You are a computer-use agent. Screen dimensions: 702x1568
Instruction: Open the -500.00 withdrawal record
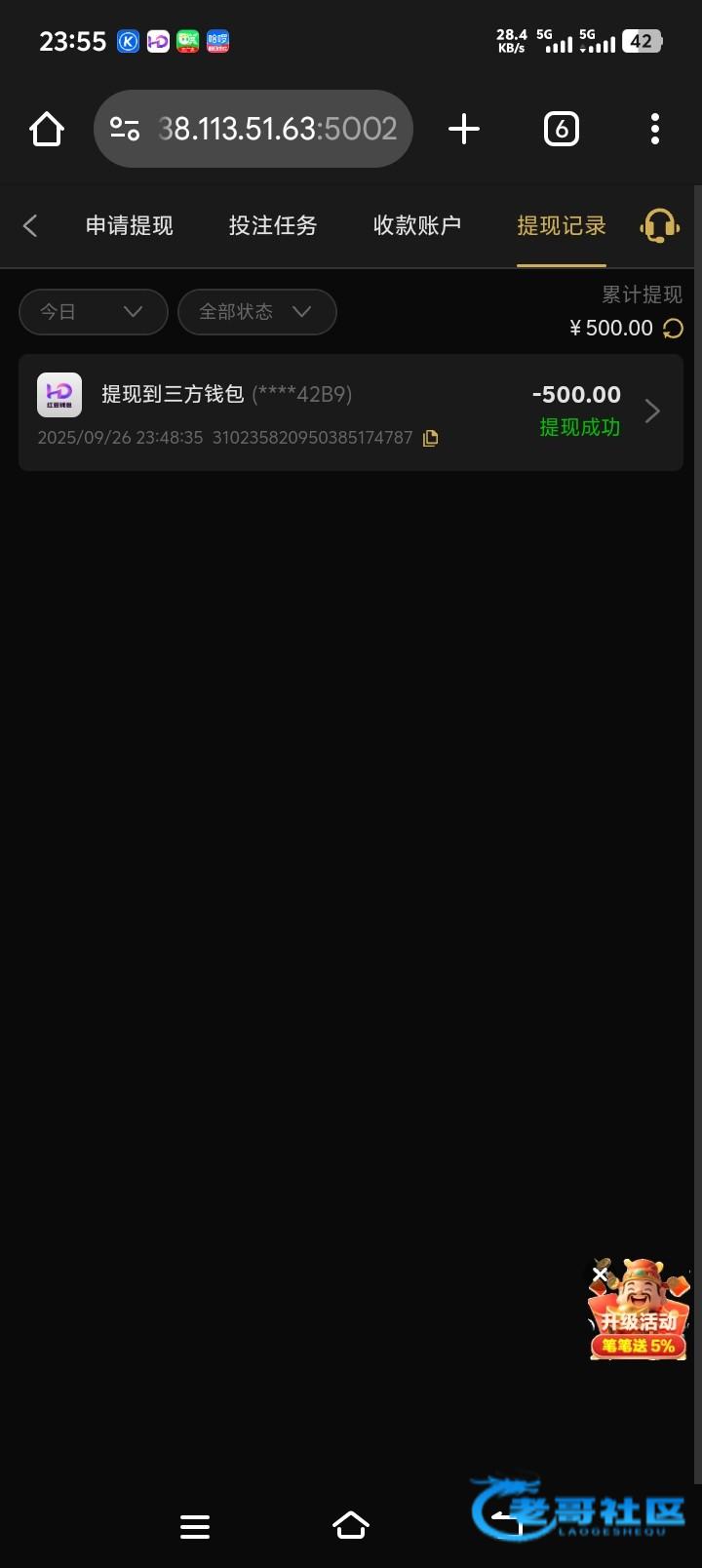tap(351, 412)
